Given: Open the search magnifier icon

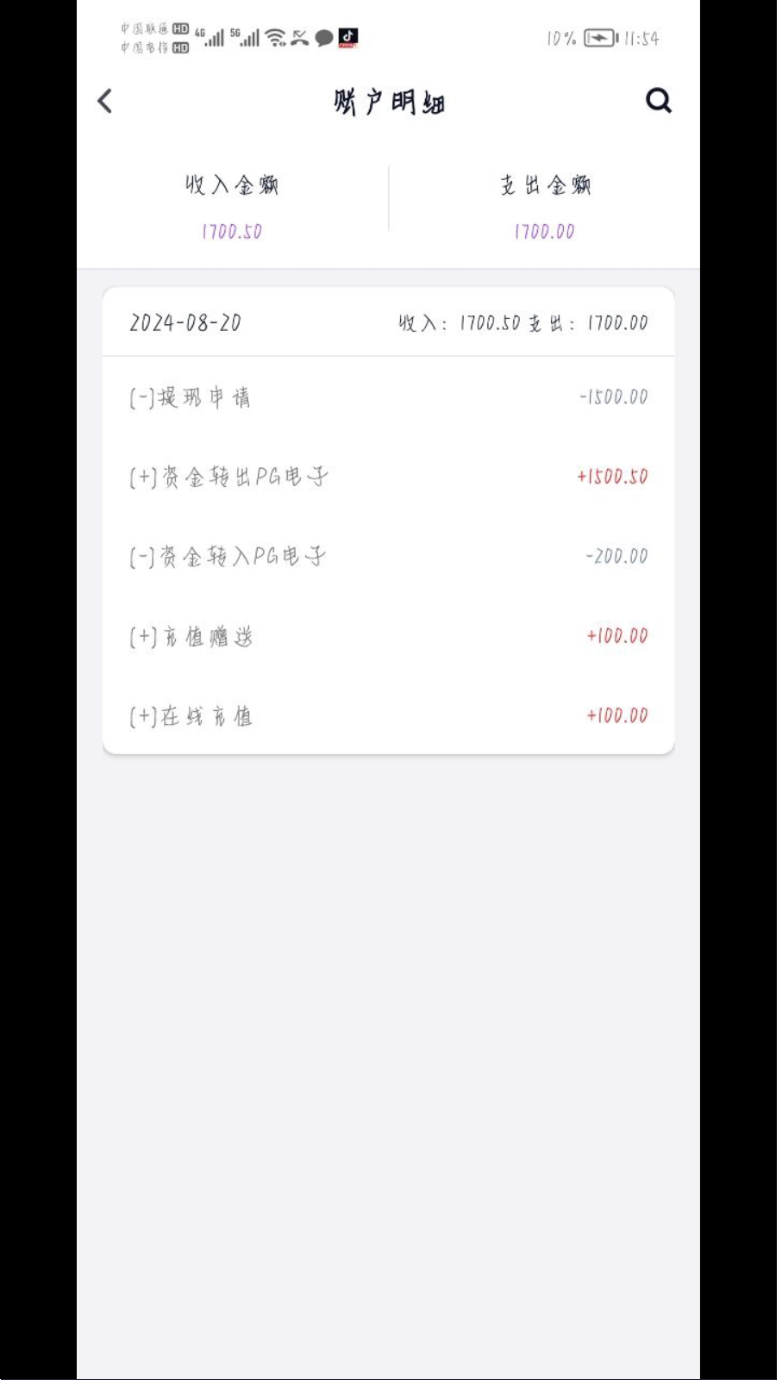Looking at the screenshot, I should coord(658,101).
